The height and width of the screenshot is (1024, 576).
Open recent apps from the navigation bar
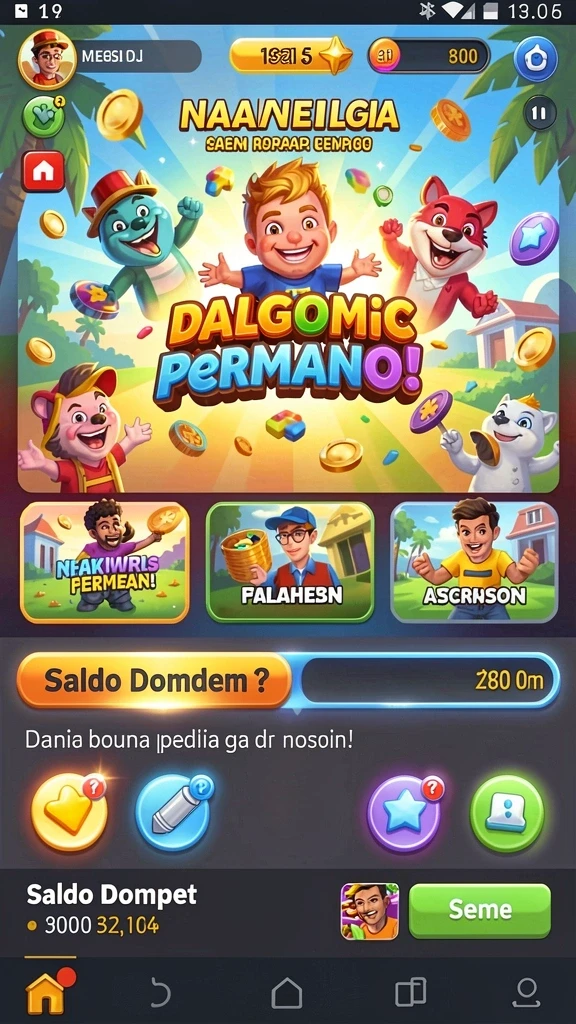point(411,993)
